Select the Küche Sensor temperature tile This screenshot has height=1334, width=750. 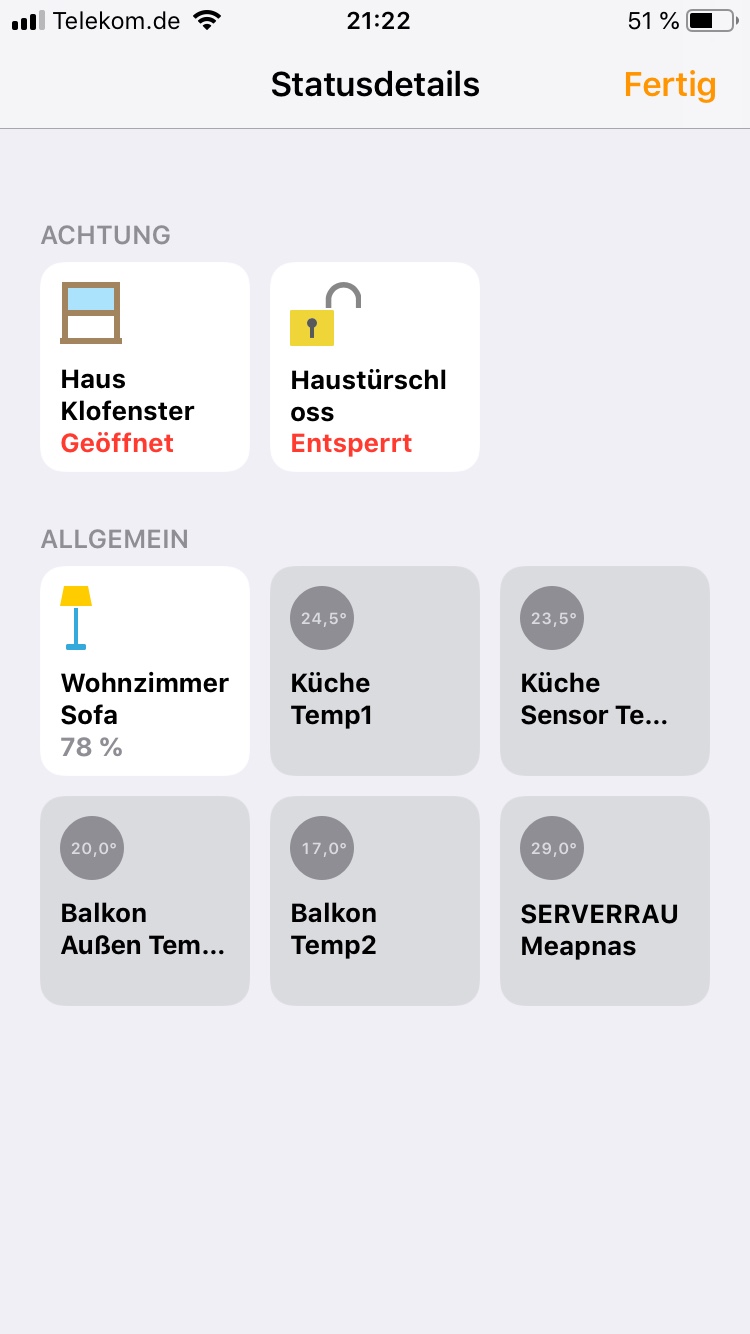605,670
